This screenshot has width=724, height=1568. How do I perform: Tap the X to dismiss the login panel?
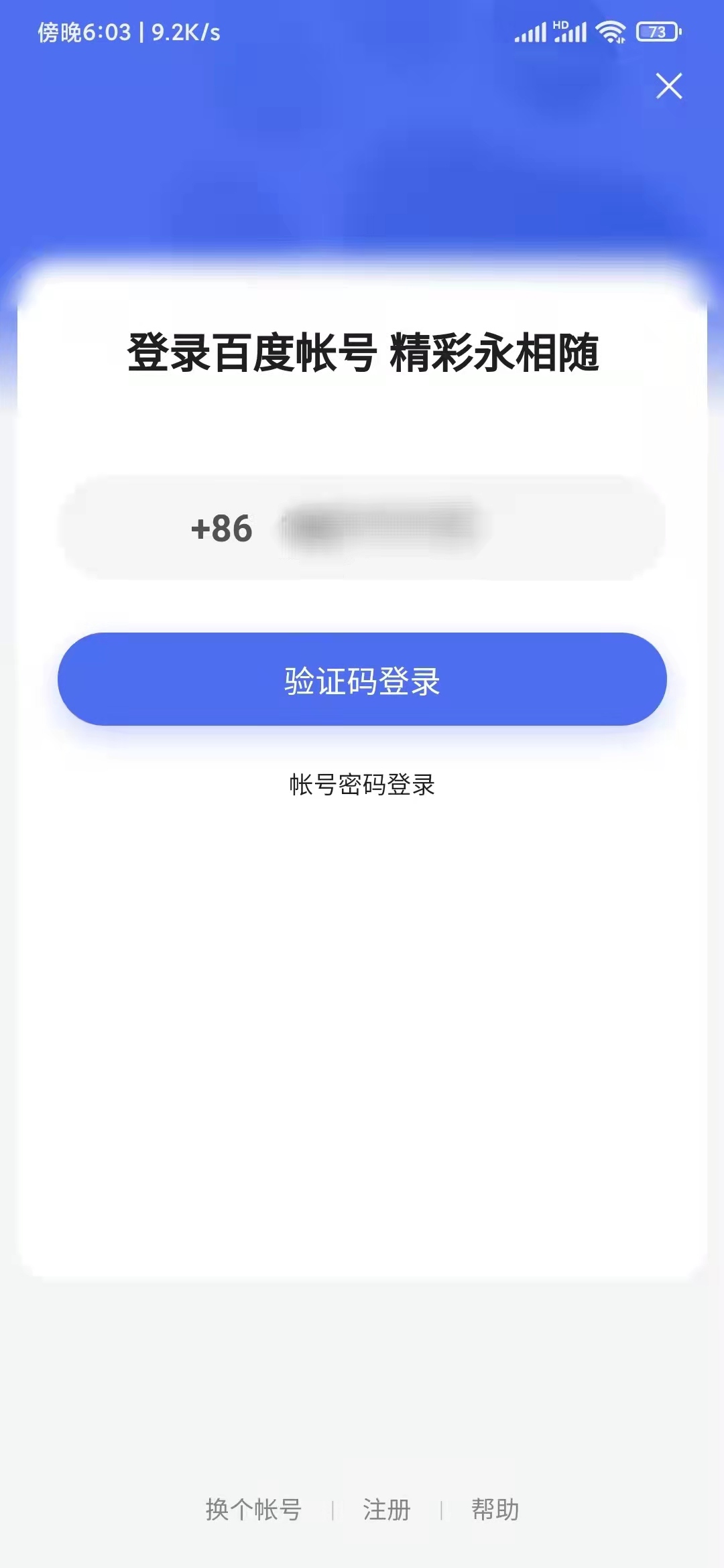(x=668, y=87)
